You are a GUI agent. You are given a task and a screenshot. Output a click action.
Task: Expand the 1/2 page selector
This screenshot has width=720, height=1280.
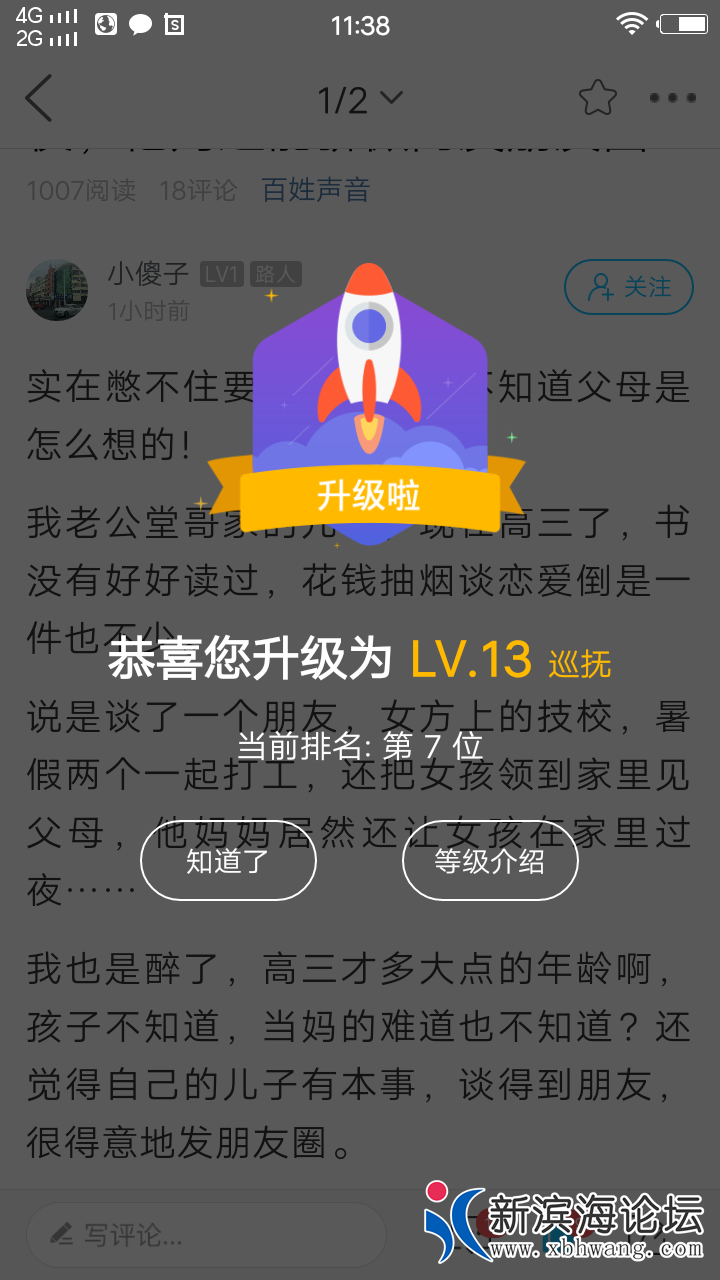pyautogui.click(x=360, y=99)
